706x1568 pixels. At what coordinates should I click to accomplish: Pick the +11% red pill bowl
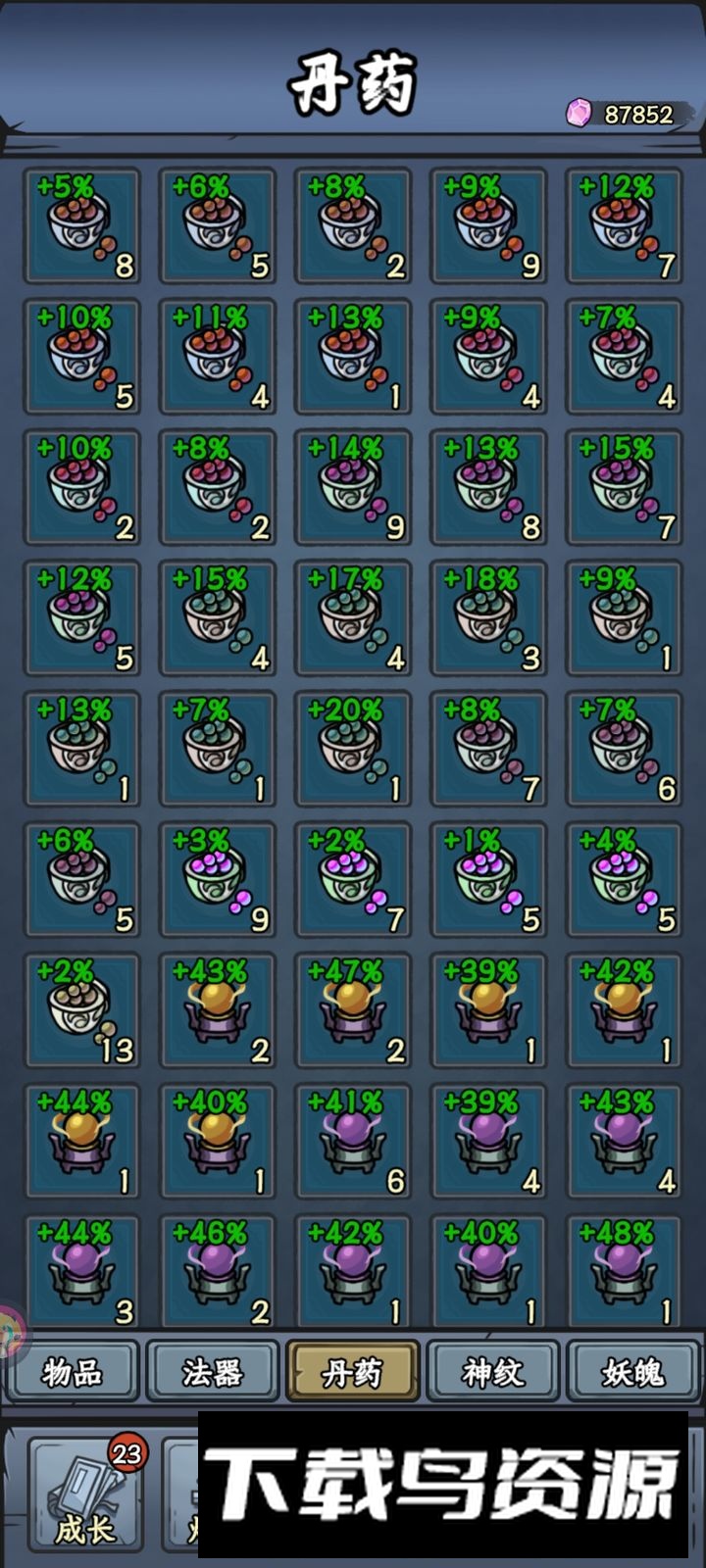[x=218, y=357]
